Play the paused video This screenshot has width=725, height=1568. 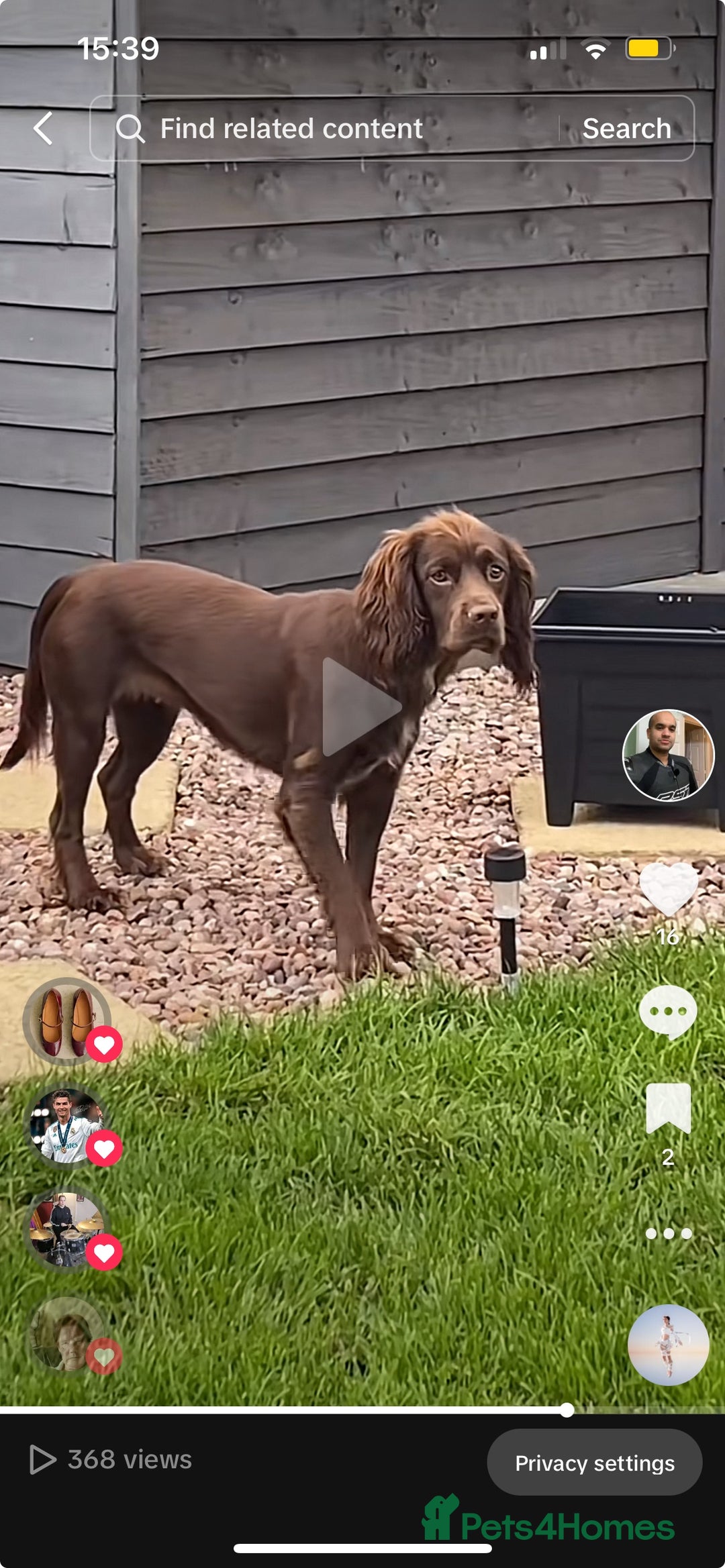point(361,707)
